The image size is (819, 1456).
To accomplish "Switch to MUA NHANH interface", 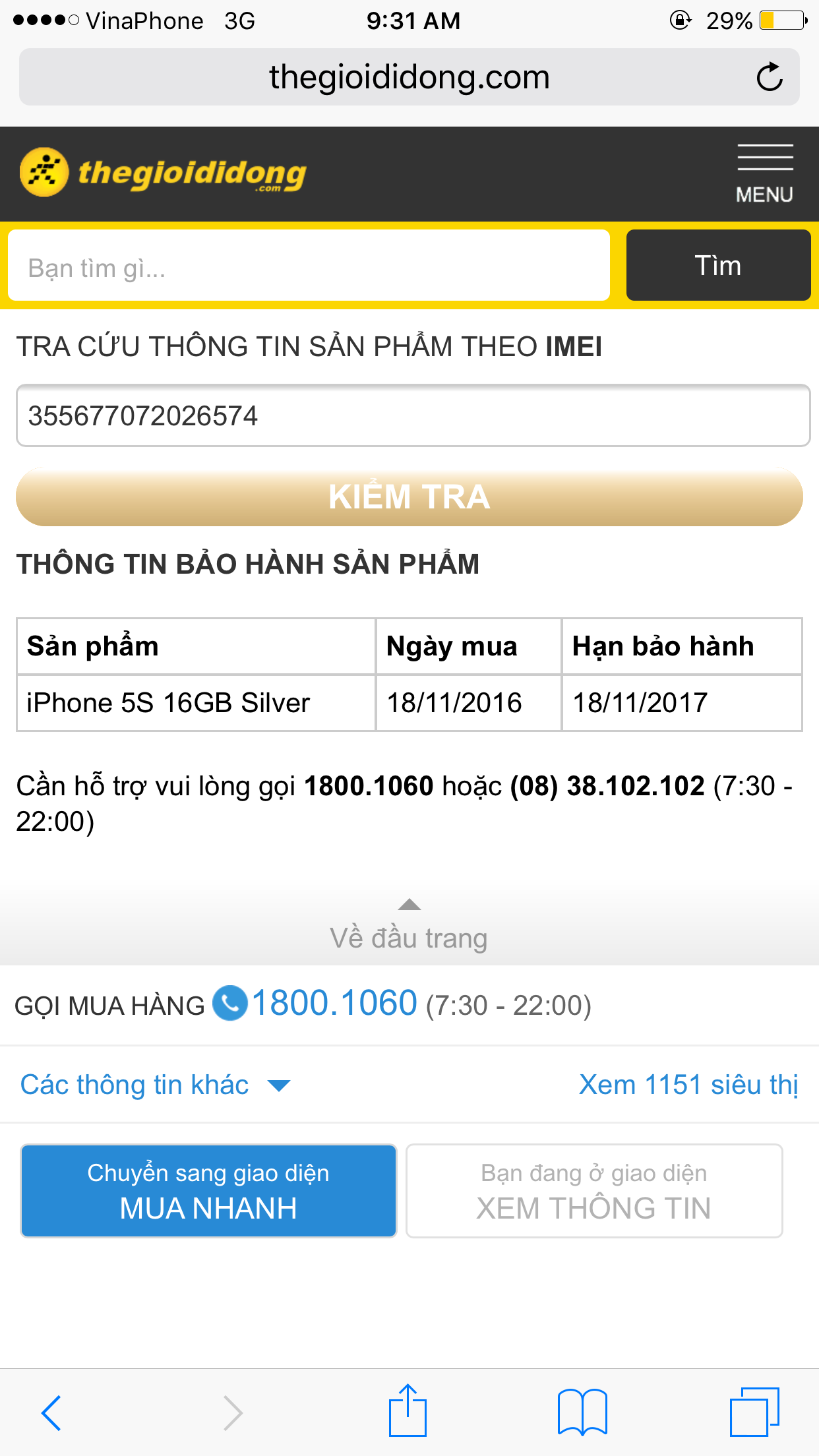I will click(x=208, y=1191).
